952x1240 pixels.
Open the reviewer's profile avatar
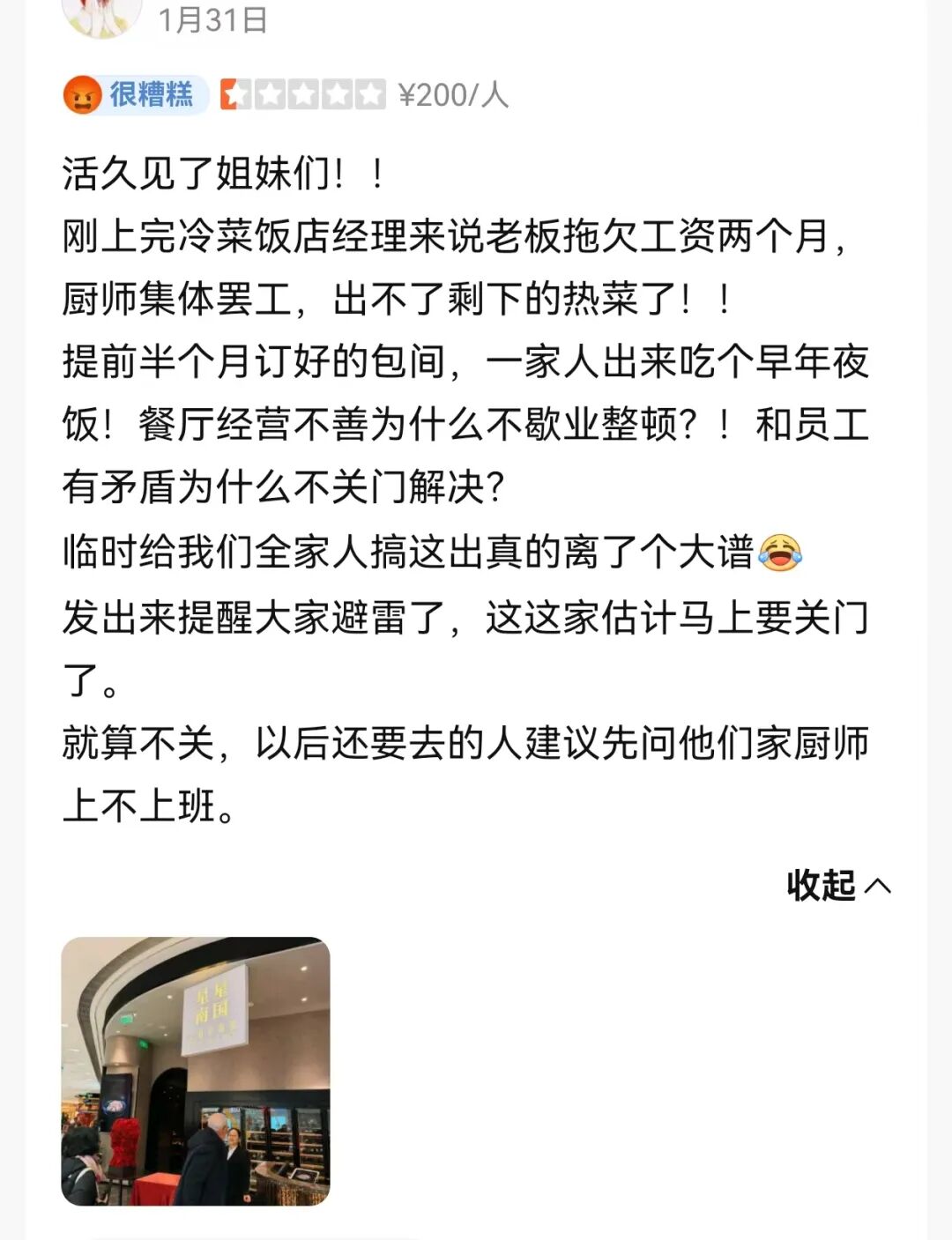[x=101, y=18]
